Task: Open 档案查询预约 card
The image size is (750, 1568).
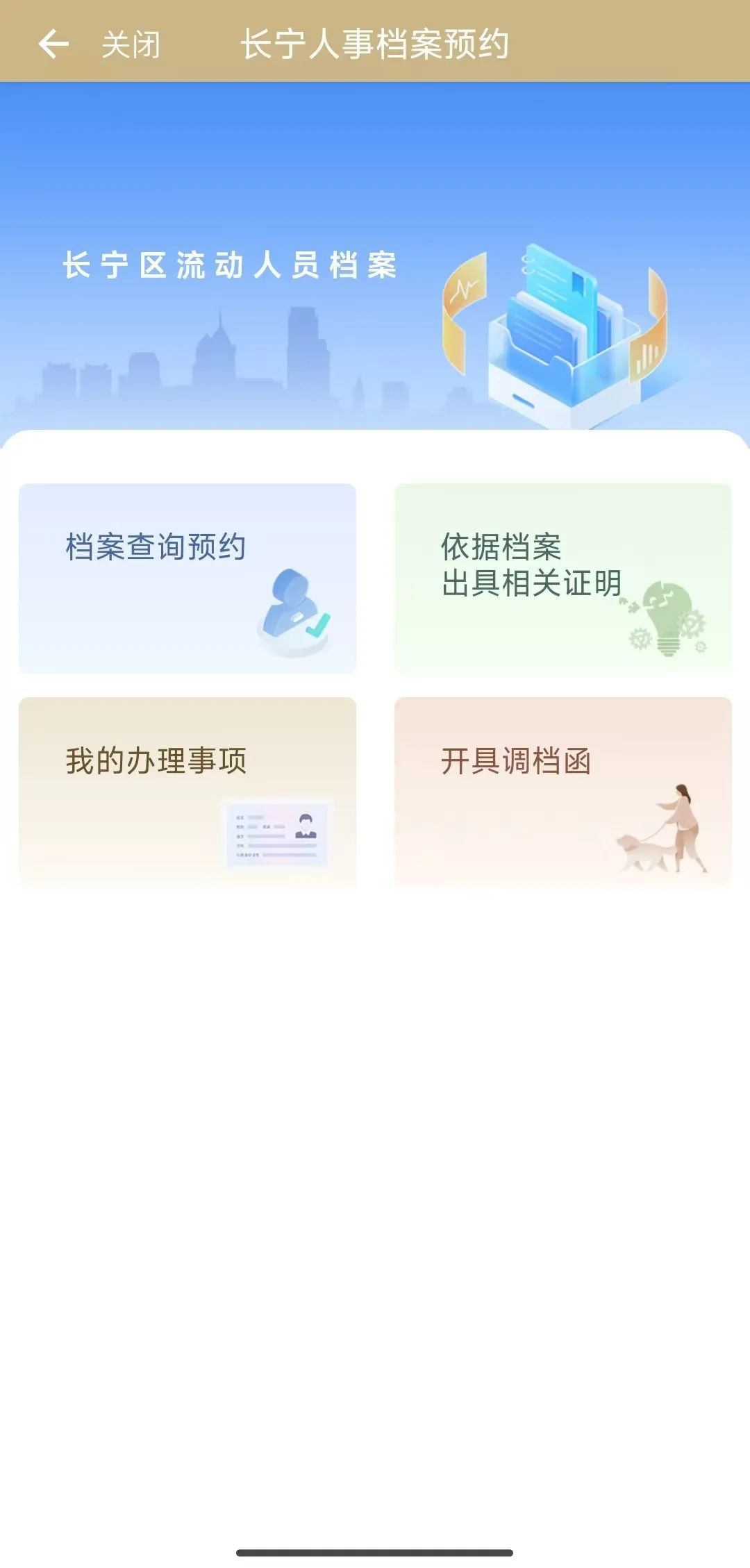Action: [187, 578]
